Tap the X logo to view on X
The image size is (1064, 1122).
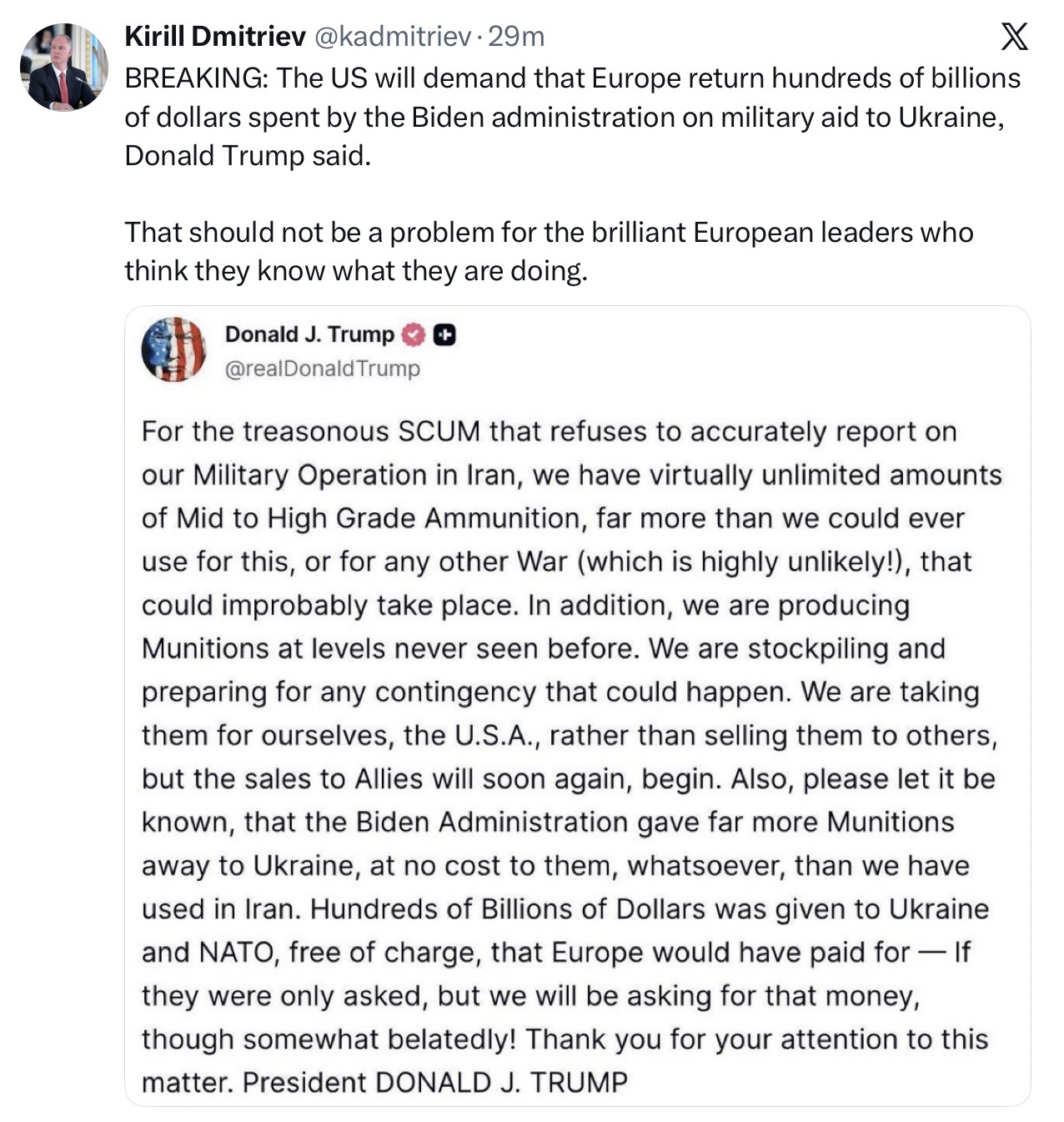(1014, 37)
